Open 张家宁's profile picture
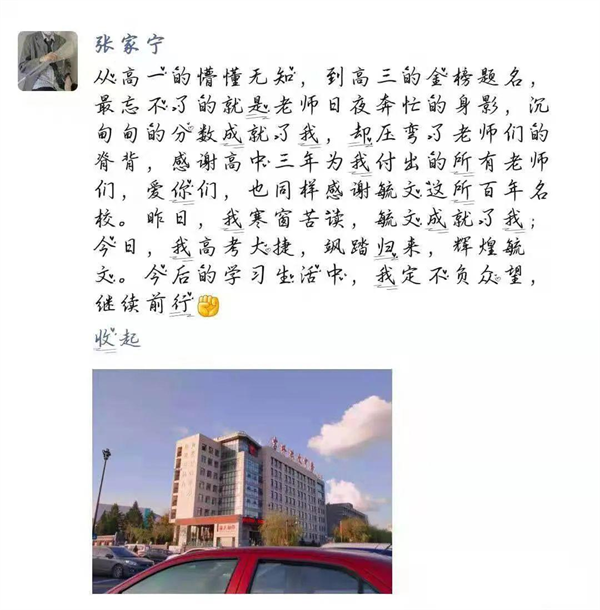 [47, 60]
